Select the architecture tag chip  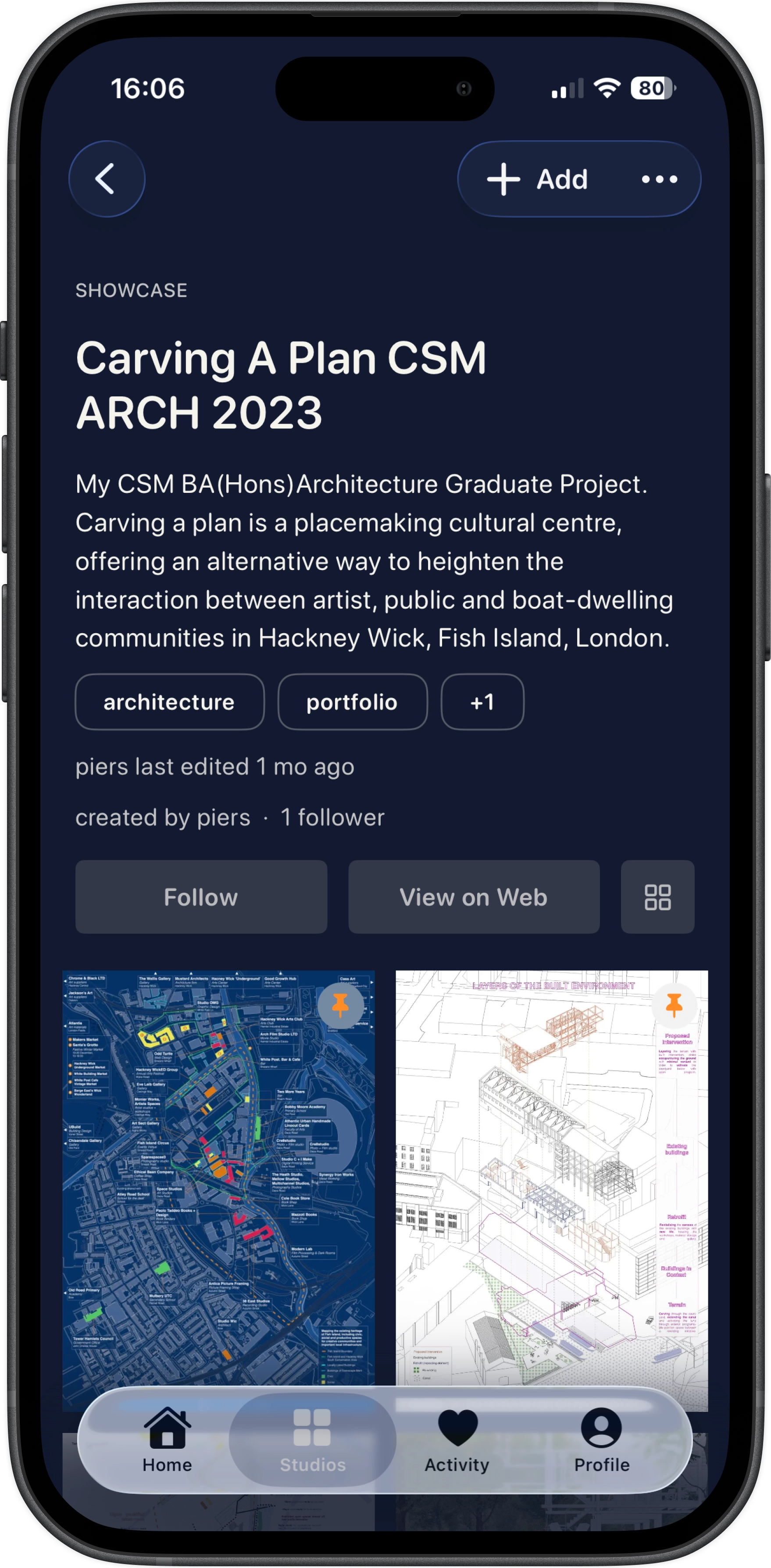coord(169,702)
